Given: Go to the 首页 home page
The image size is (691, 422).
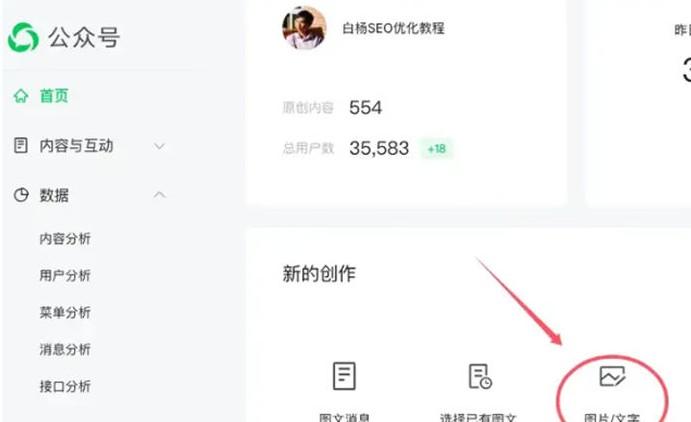Looking at the screenshot, I should [x=53, y=96].
